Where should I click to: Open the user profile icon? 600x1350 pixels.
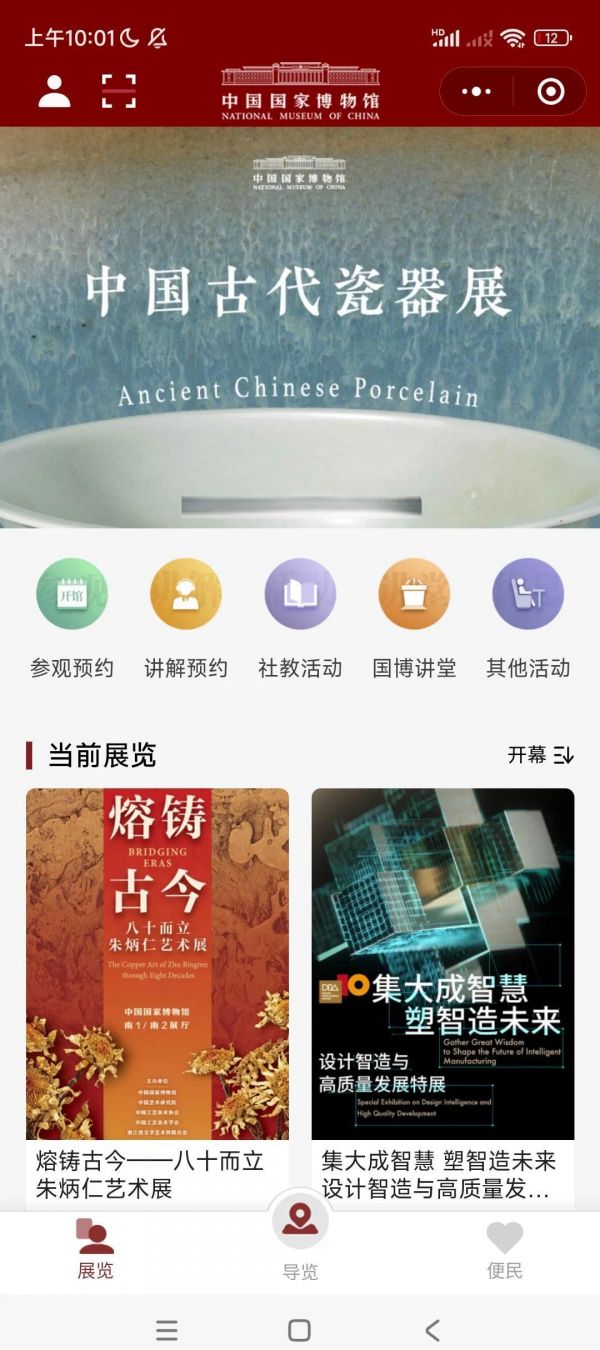[55, 91]
